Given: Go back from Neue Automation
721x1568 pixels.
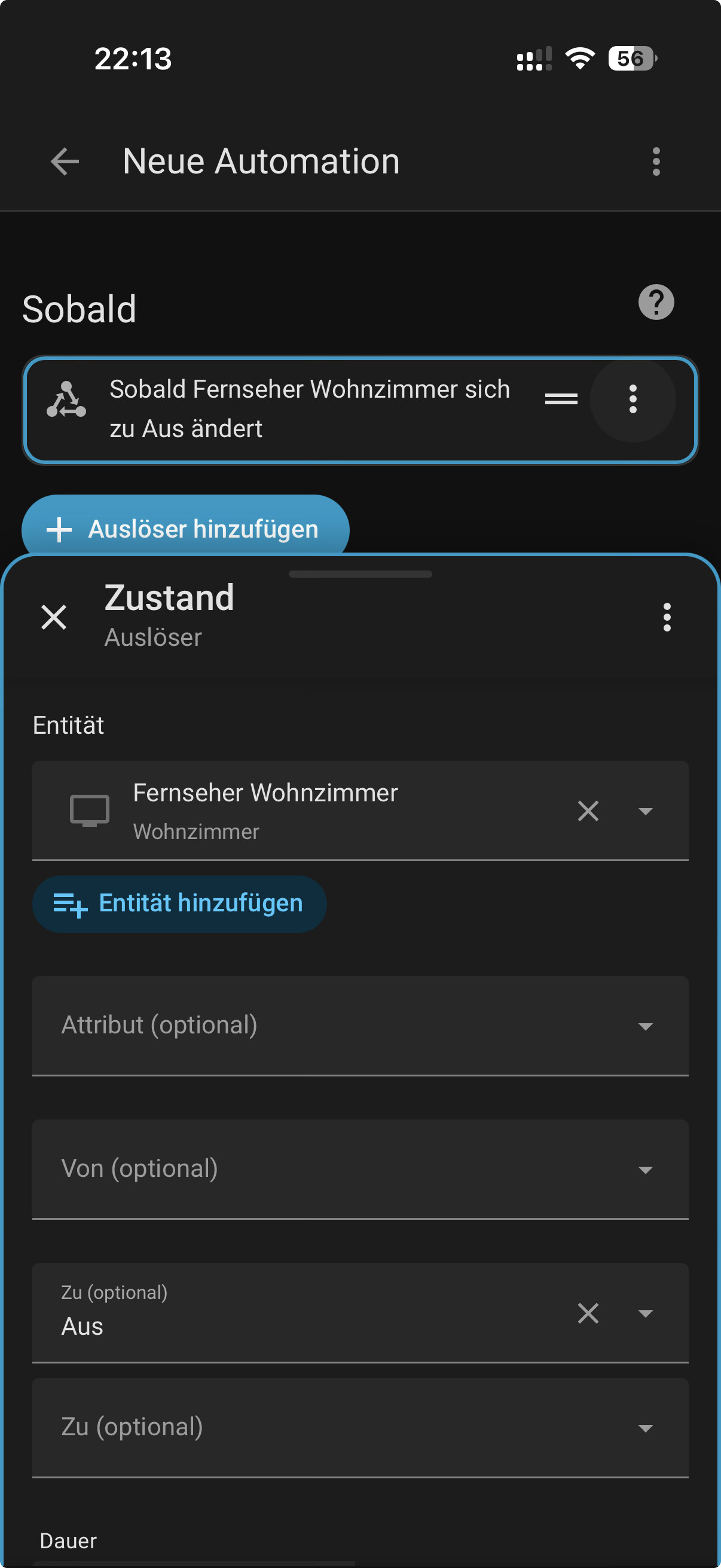Looking at the screenshot, I should 65,162.
